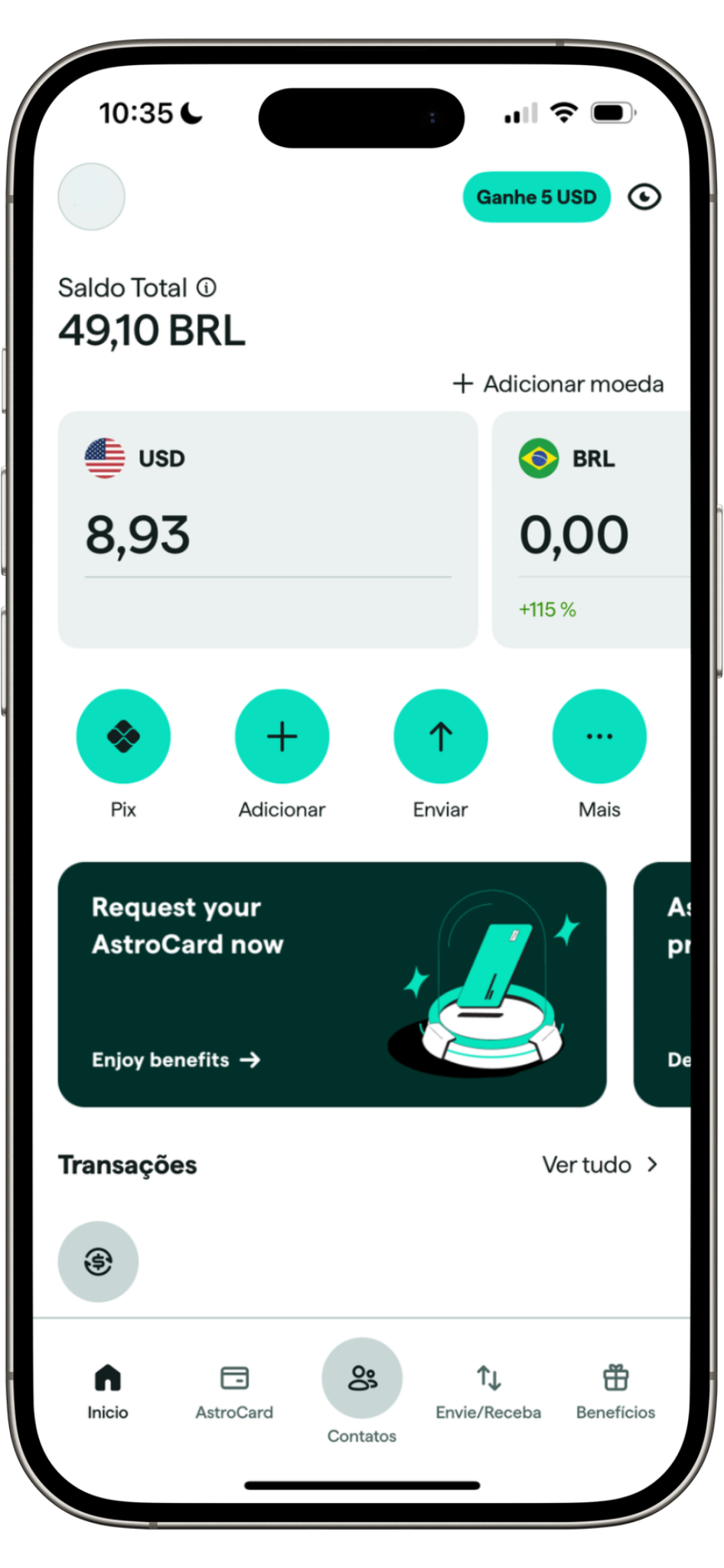This screenshot has height=1568, width=724.
Task: Open the BRL balance card
Action: [x=591, y=529]
